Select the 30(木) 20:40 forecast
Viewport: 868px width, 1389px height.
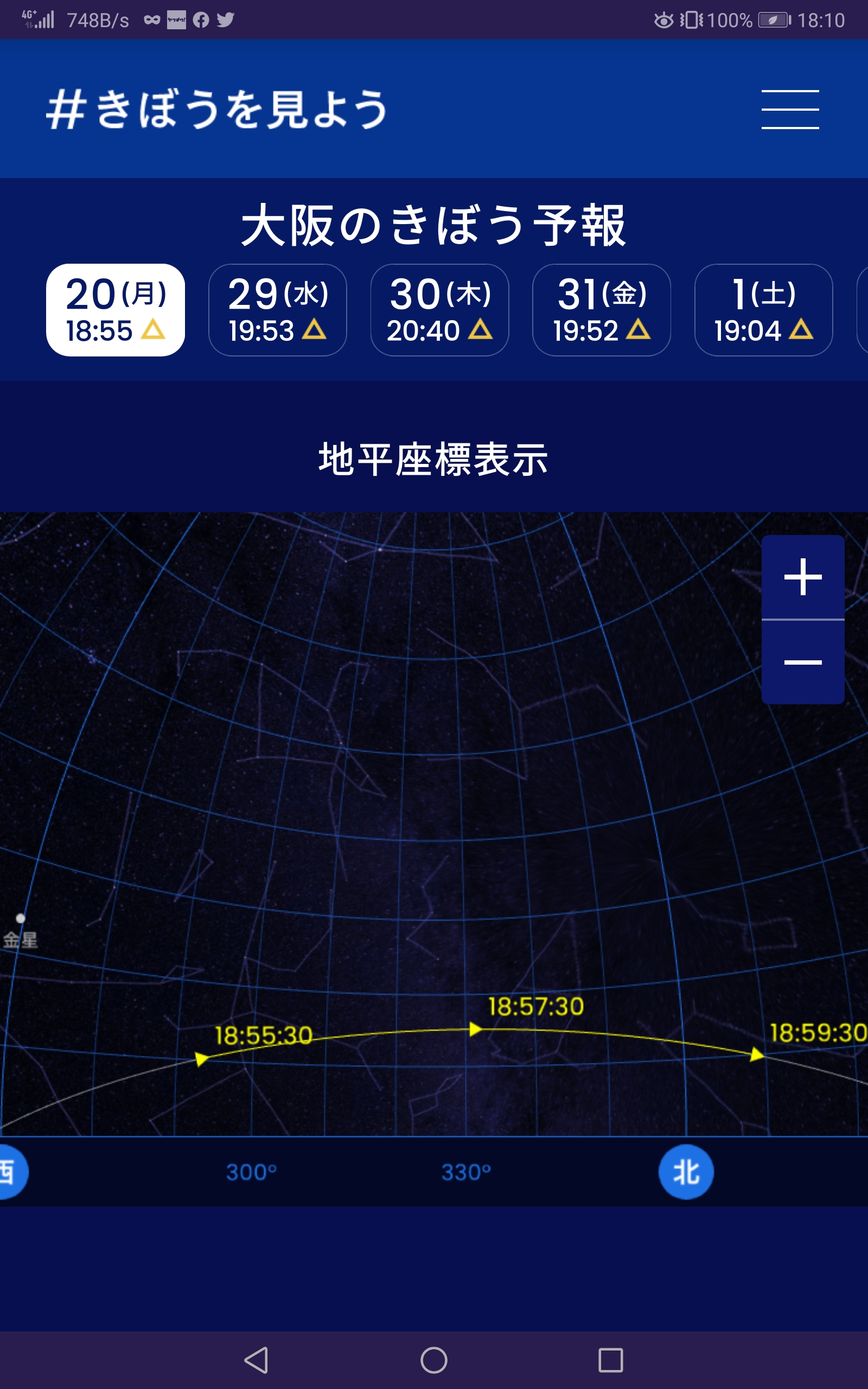[x=440, y=310]
